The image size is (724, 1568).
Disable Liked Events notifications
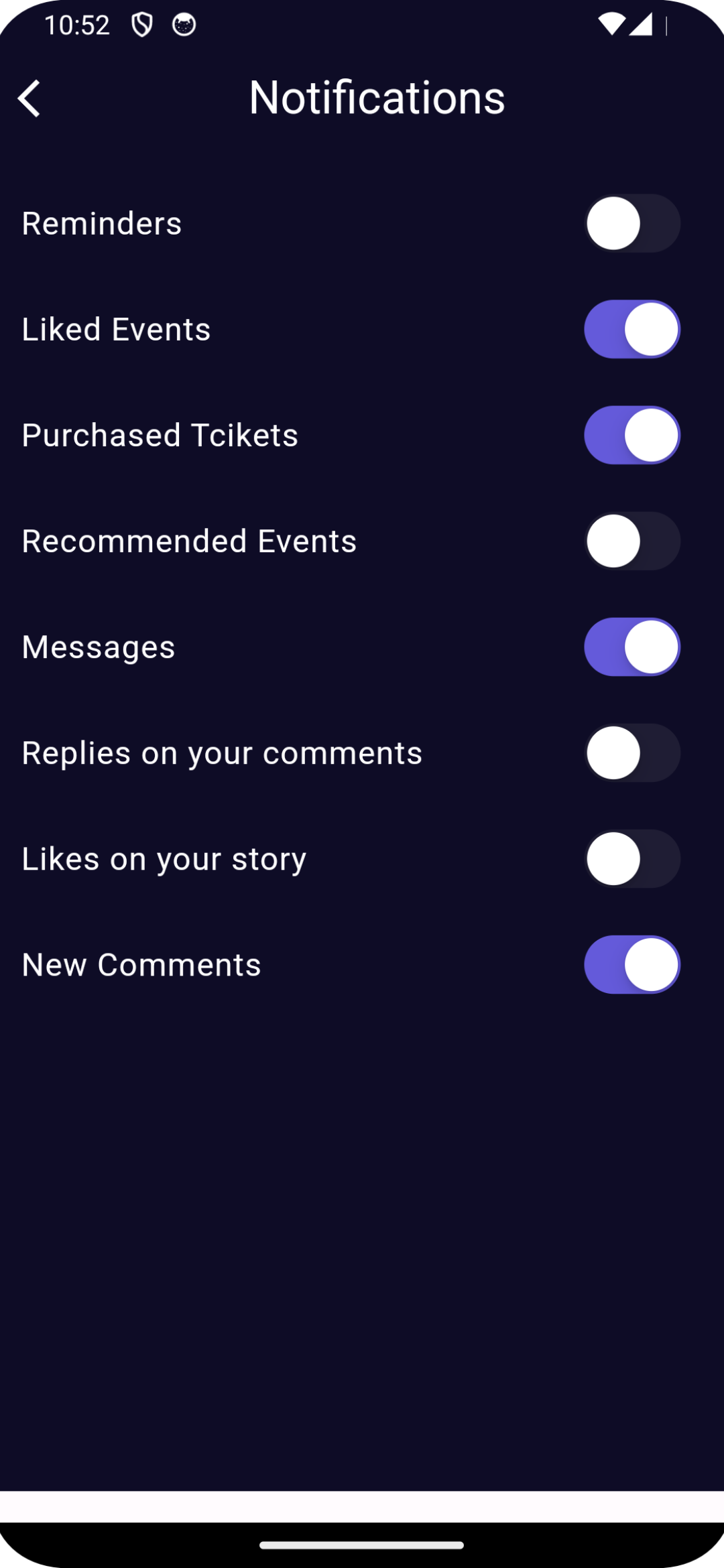coord(631,329)
